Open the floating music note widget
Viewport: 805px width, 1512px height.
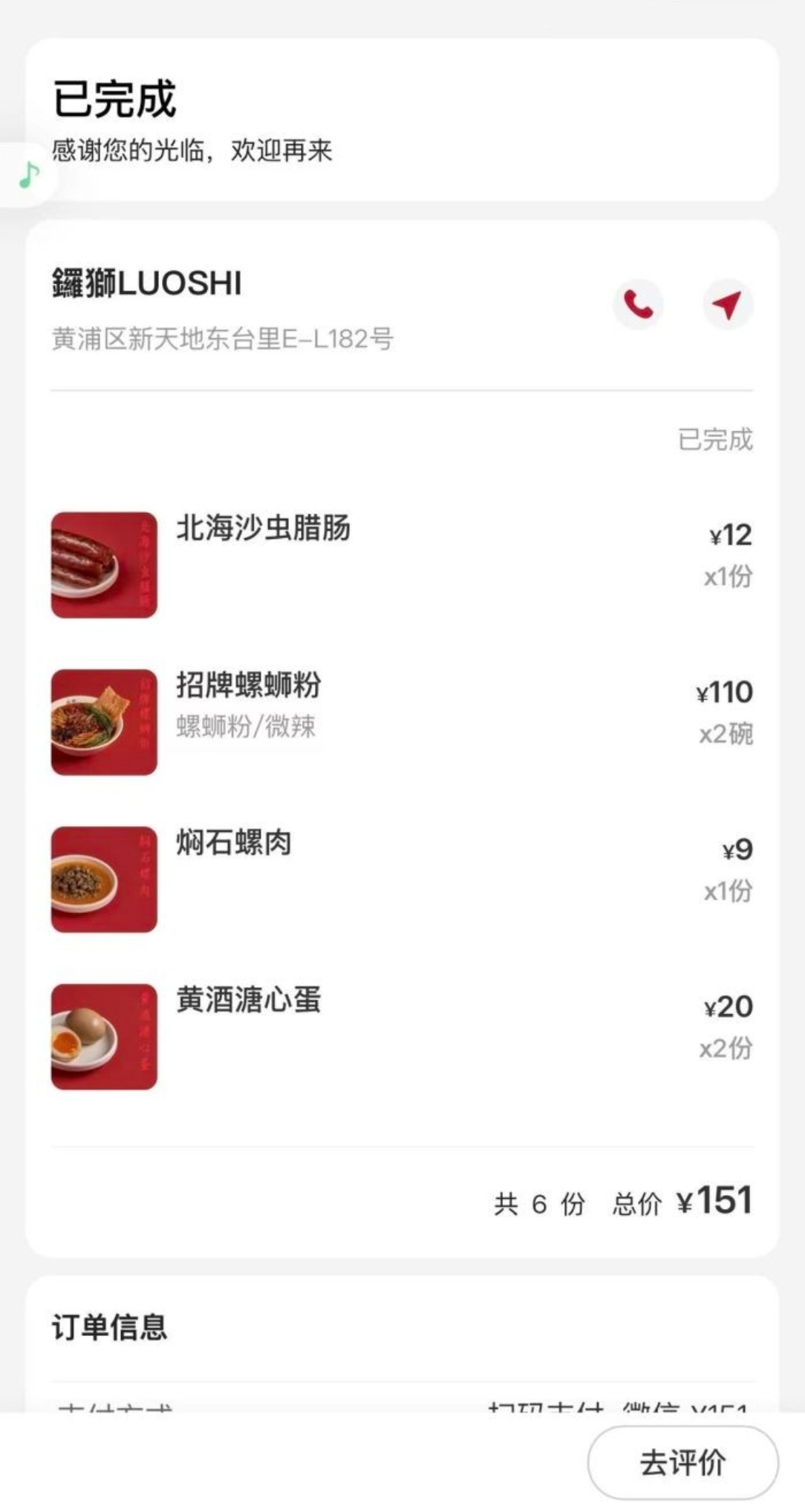coord(28,175)
